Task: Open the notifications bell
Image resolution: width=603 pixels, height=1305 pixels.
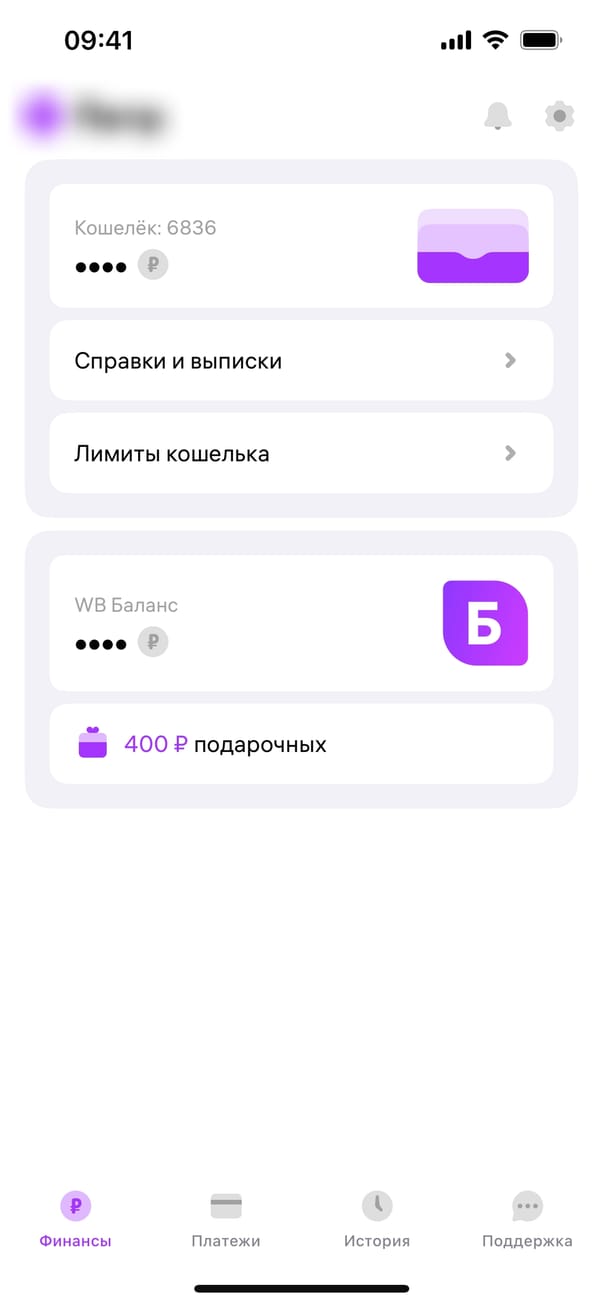Action: coord(497,116)
